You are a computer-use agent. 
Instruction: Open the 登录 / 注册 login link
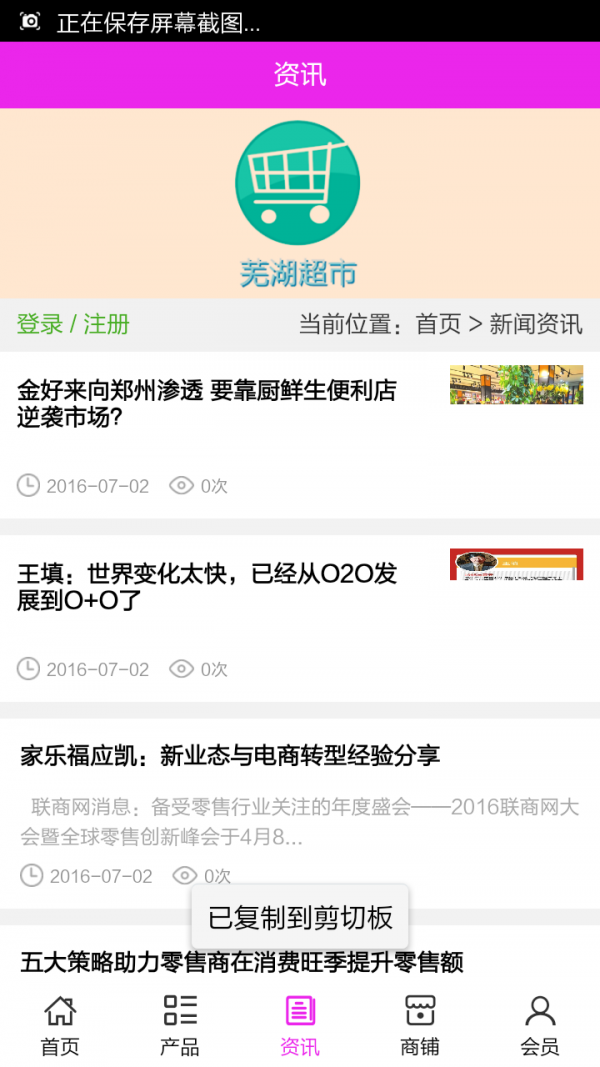tap(73, 324)
